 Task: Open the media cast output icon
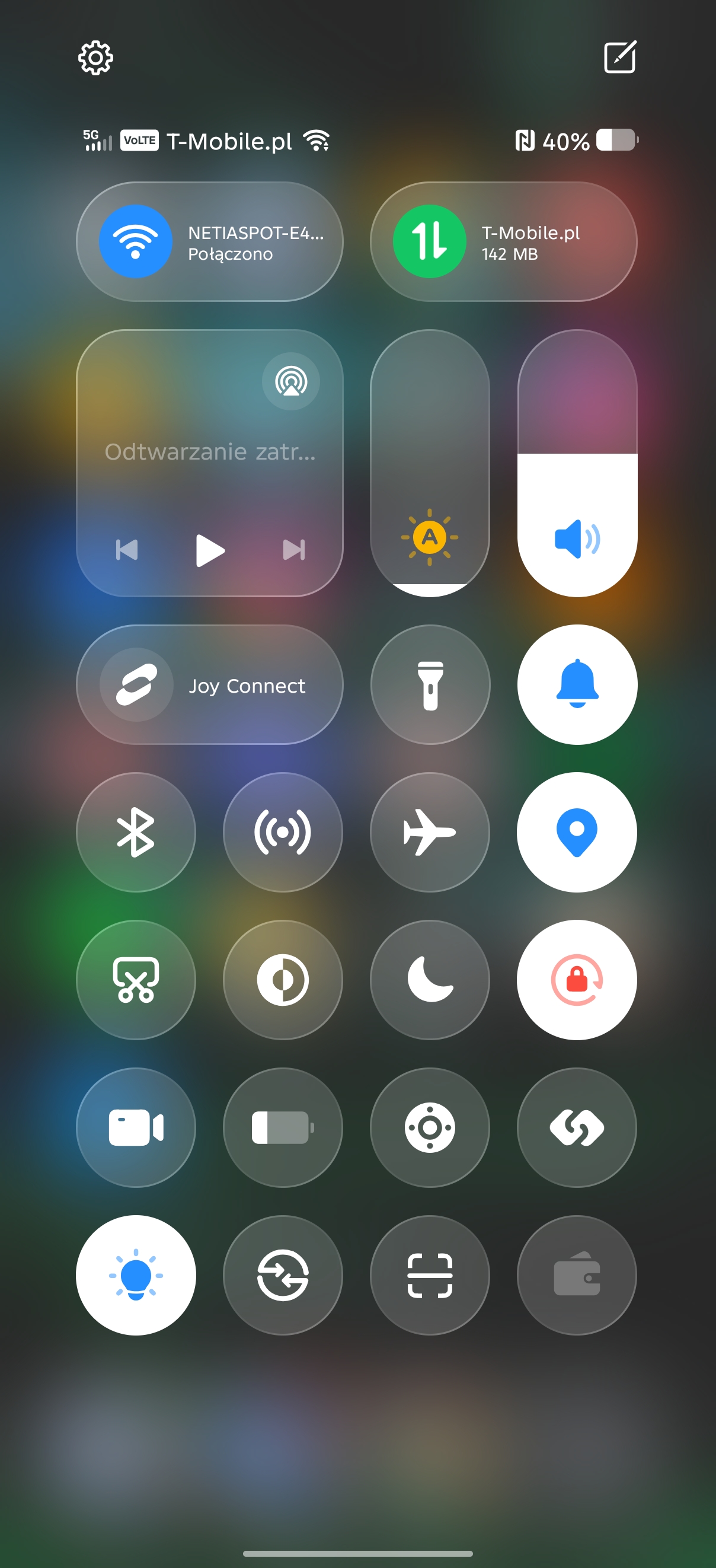291,382
